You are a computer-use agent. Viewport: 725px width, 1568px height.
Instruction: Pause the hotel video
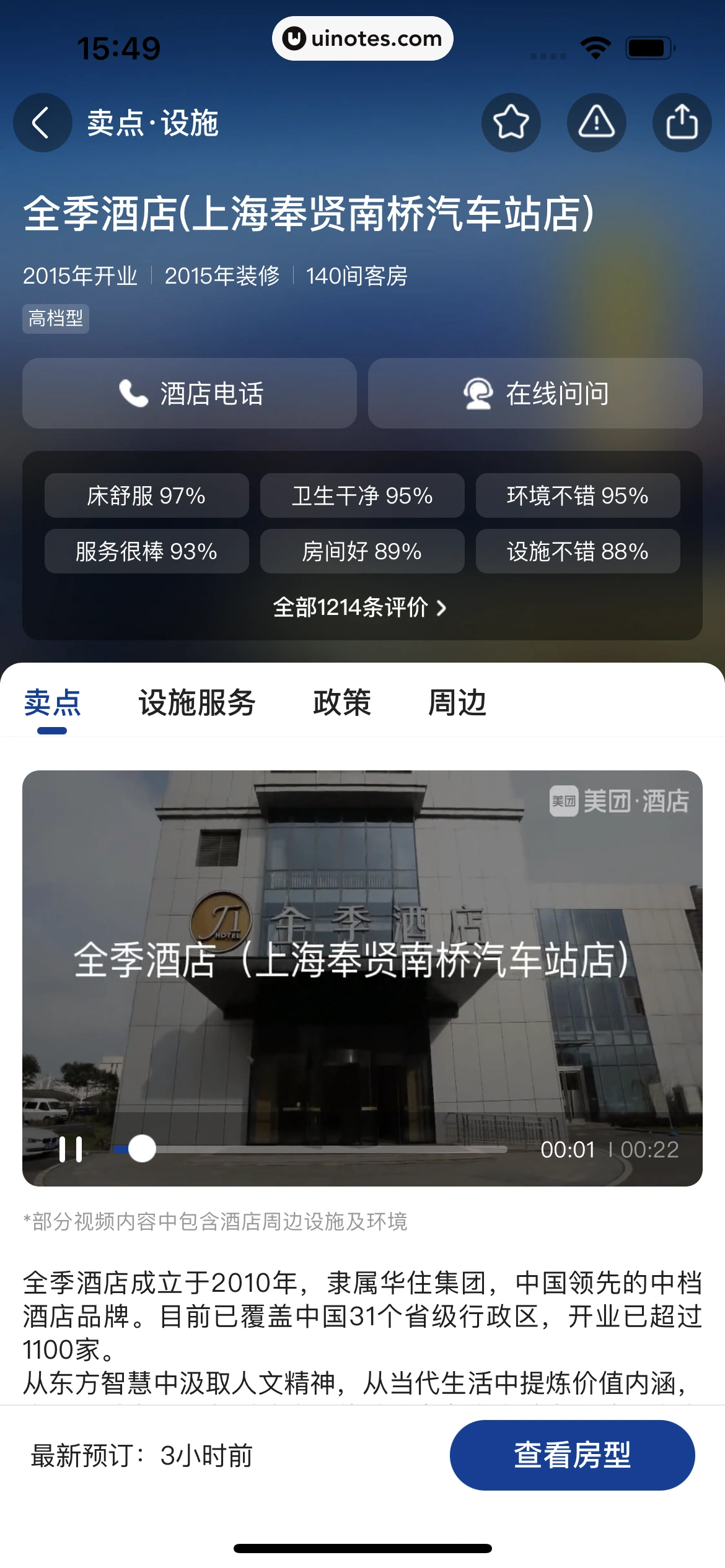(x=71, y=1149)
